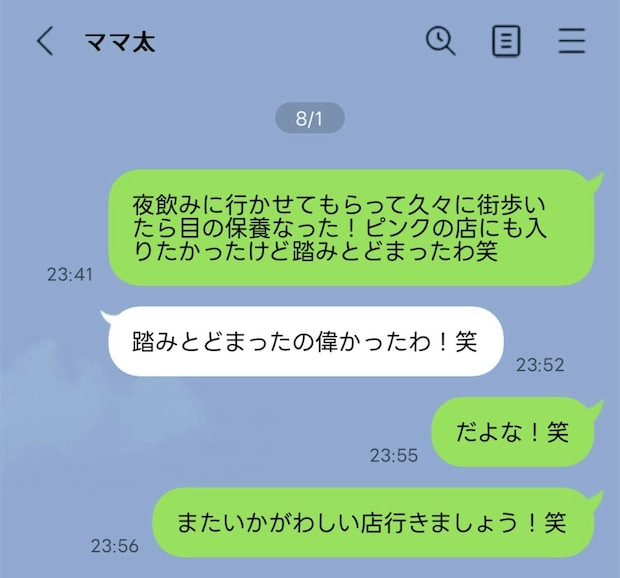
Task: Open the chat menu
Action: click(x=571, y=41)
